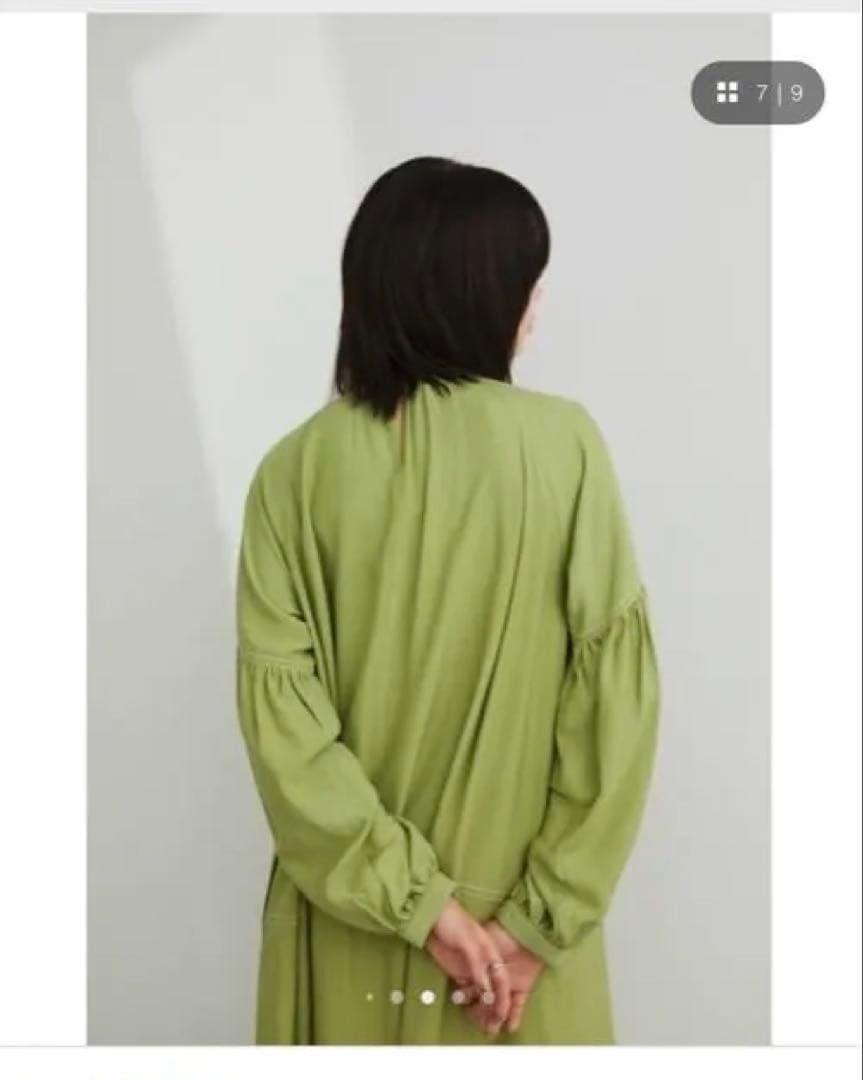
Task: Tap the highlighted page indicator dot
Action: click(428, 997)
